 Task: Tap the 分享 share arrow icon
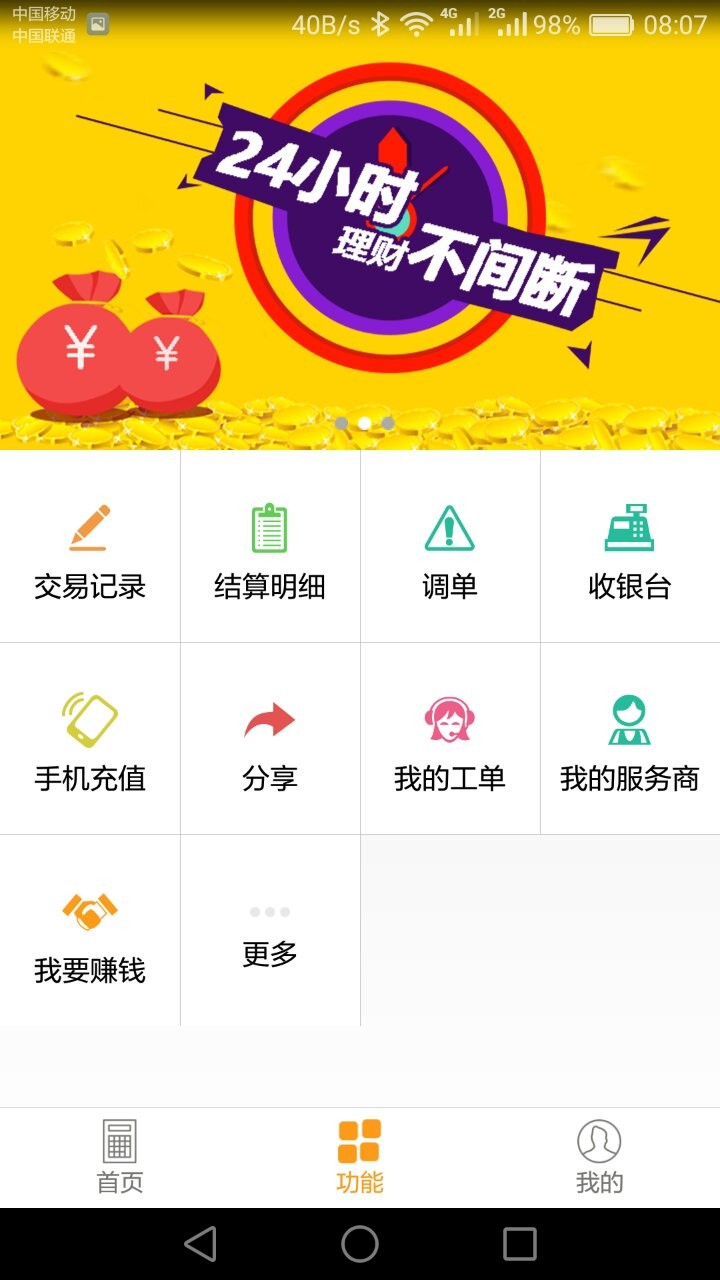click(x=270, y=738)
